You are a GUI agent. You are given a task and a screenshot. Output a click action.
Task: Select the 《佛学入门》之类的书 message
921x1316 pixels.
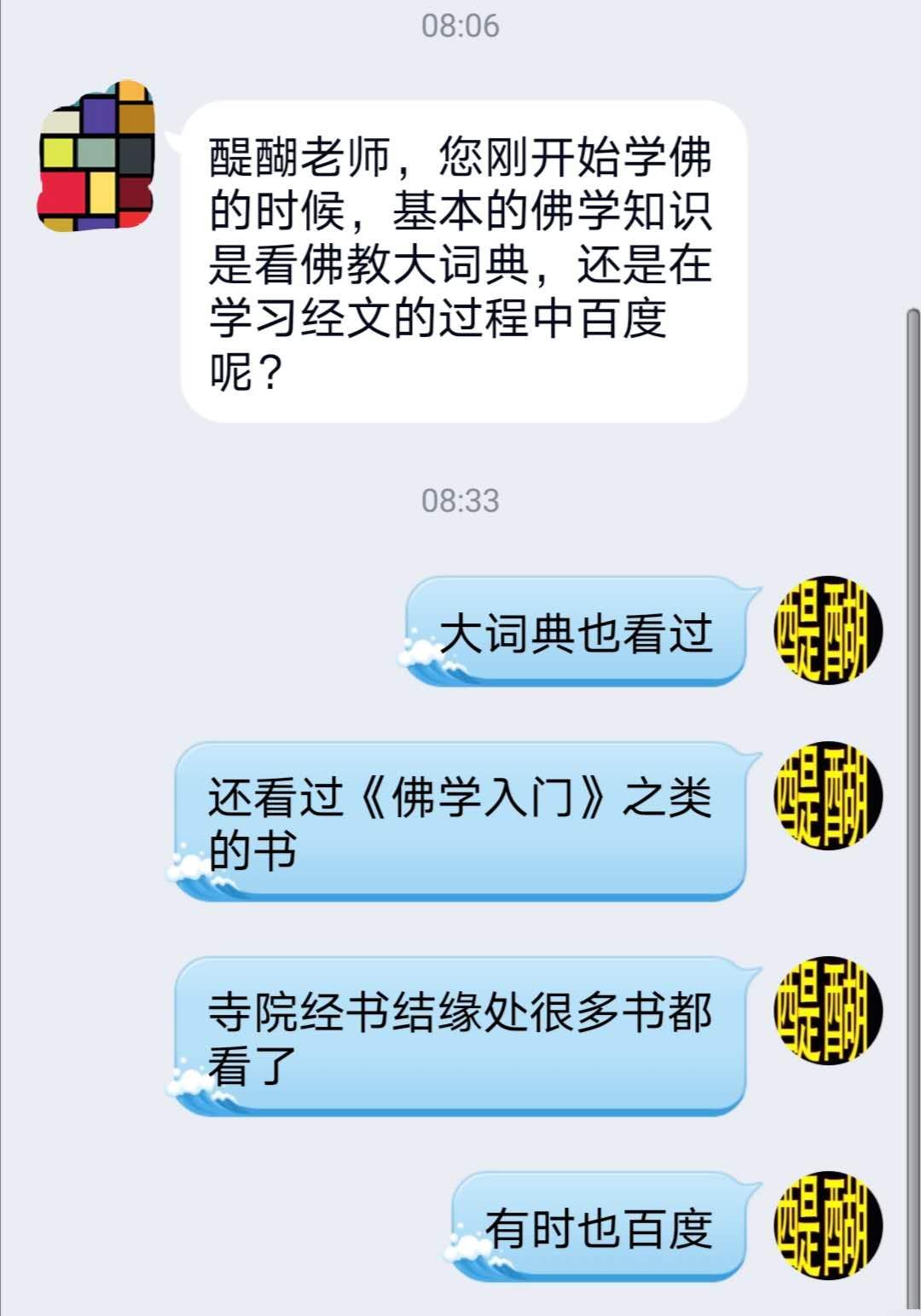coord(465,819)
